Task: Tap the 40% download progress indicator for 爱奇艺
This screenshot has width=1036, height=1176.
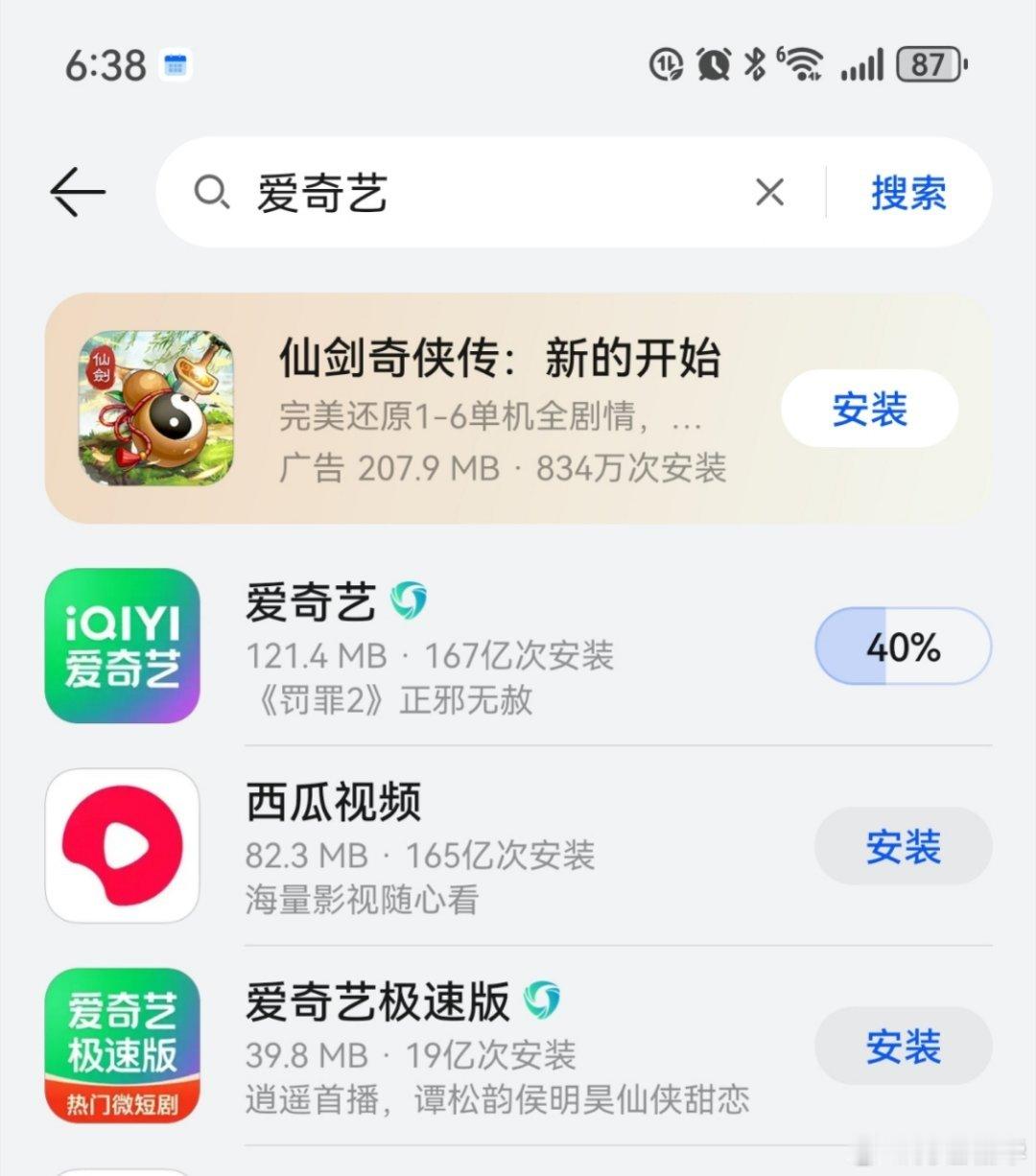Action: [903, 646]
